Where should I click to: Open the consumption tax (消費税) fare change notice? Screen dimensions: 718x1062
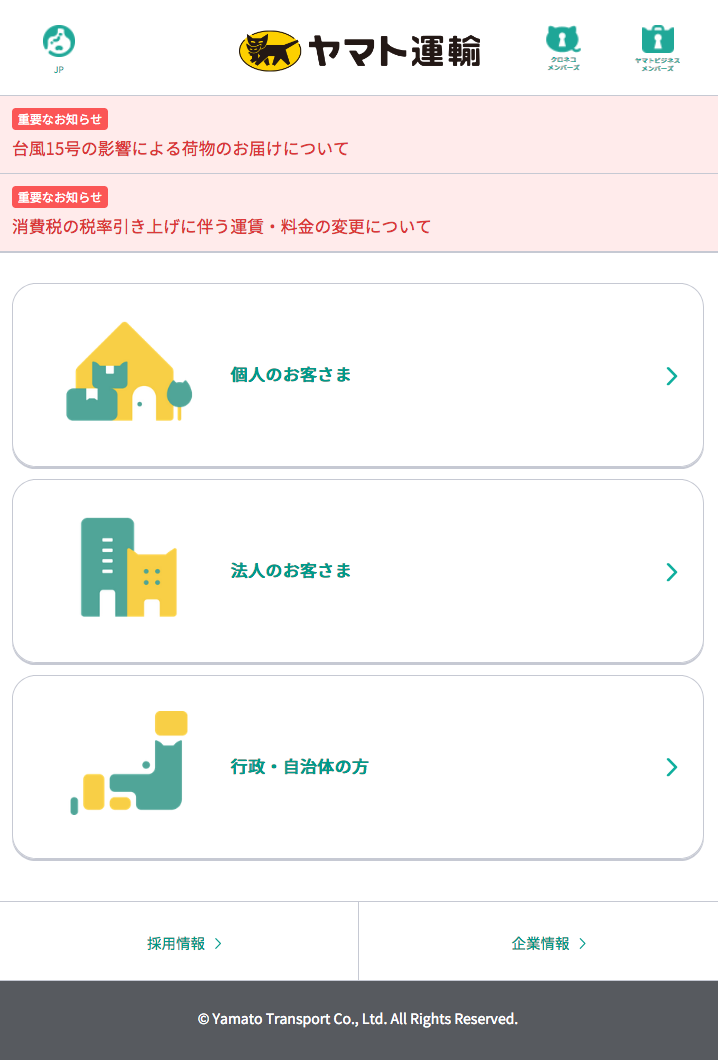click(222, 227)
